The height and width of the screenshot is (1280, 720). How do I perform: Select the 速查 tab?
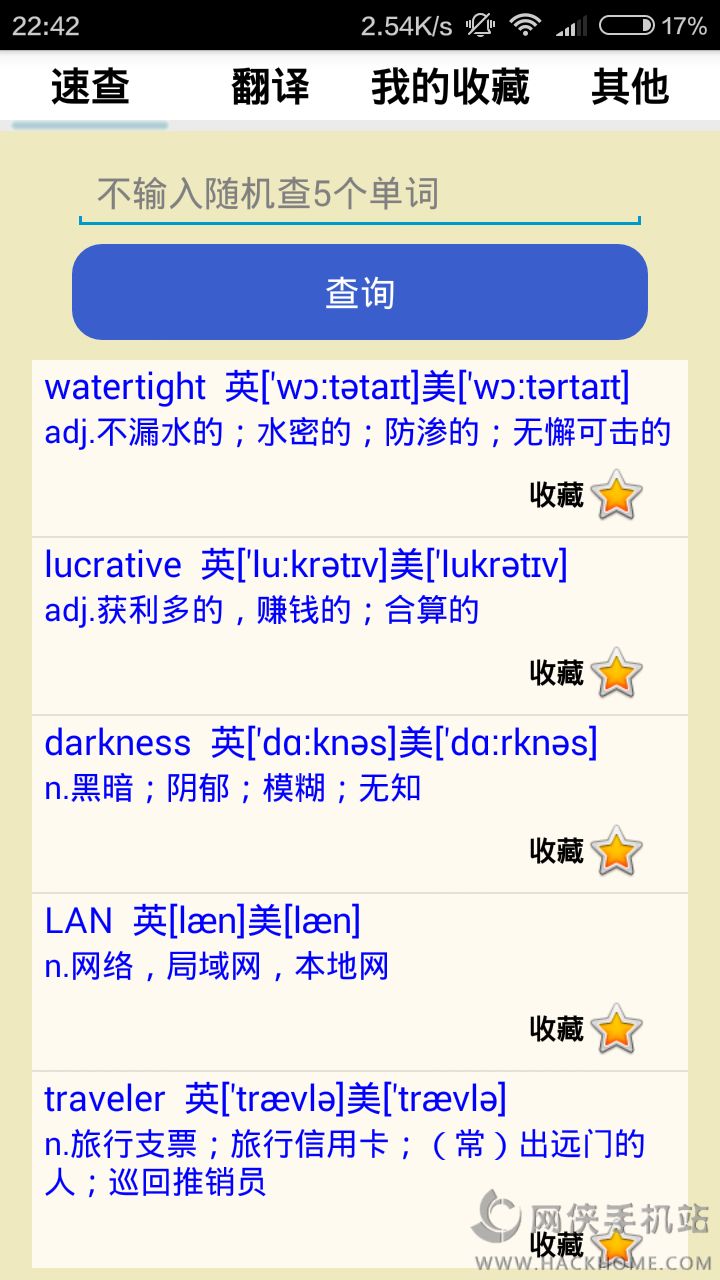(90, 87)
